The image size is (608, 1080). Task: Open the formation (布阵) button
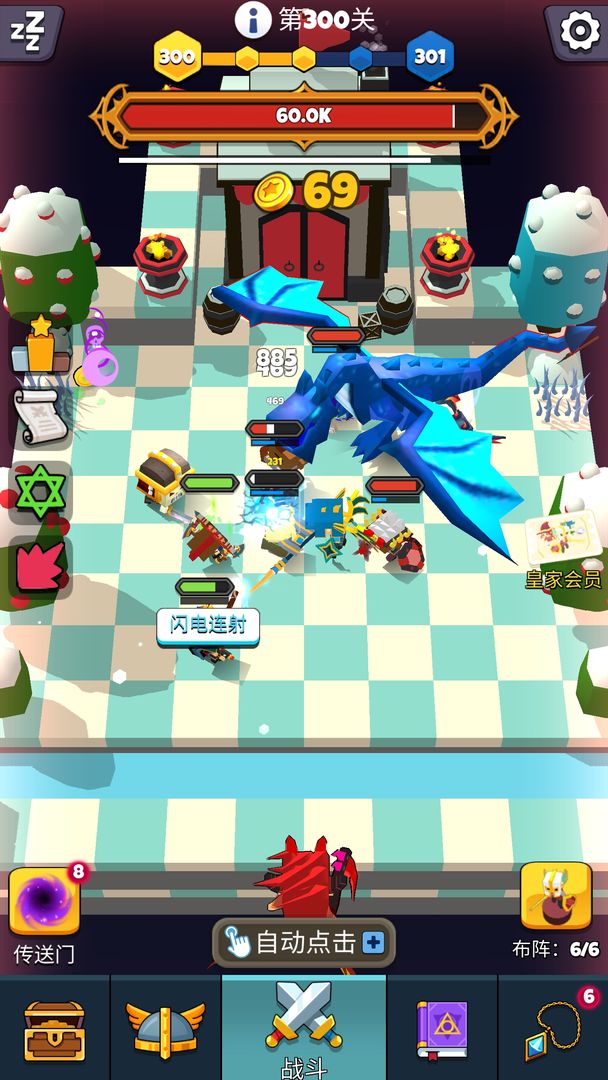(x=556, y=896)
